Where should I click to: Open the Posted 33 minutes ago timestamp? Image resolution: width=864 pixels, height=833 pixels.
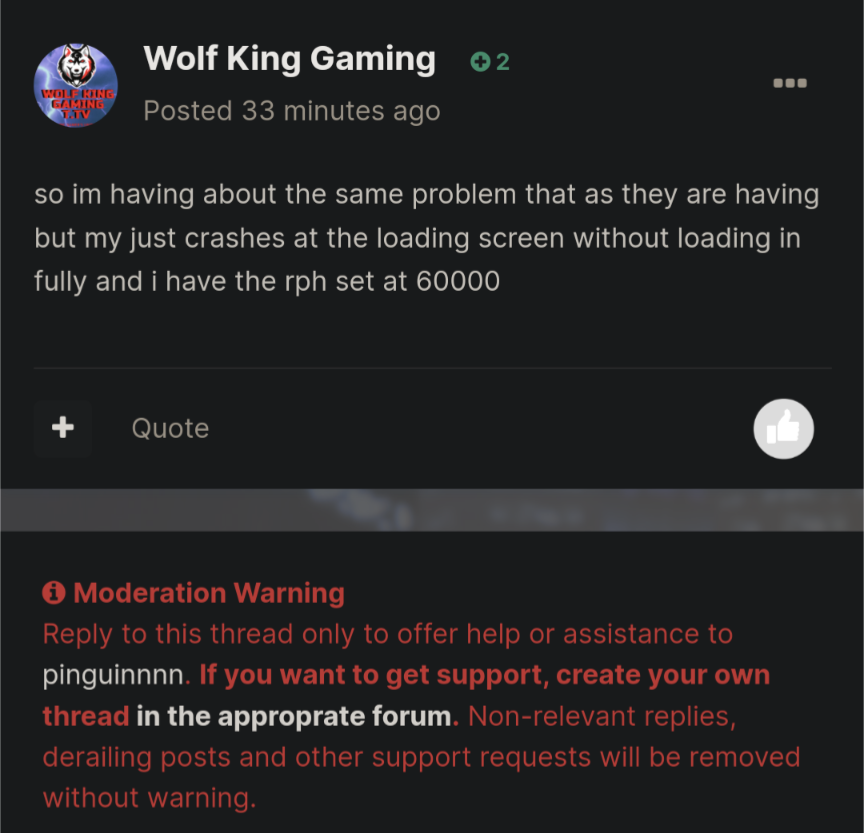pyautogui.click(x=291, y=111)
